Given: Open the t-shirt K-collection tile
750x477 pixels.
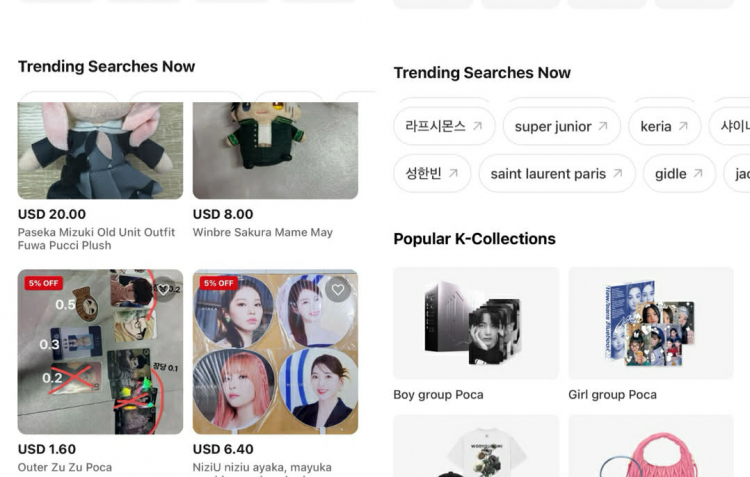Looking at the screenshot, I should (x=475, y=448).
